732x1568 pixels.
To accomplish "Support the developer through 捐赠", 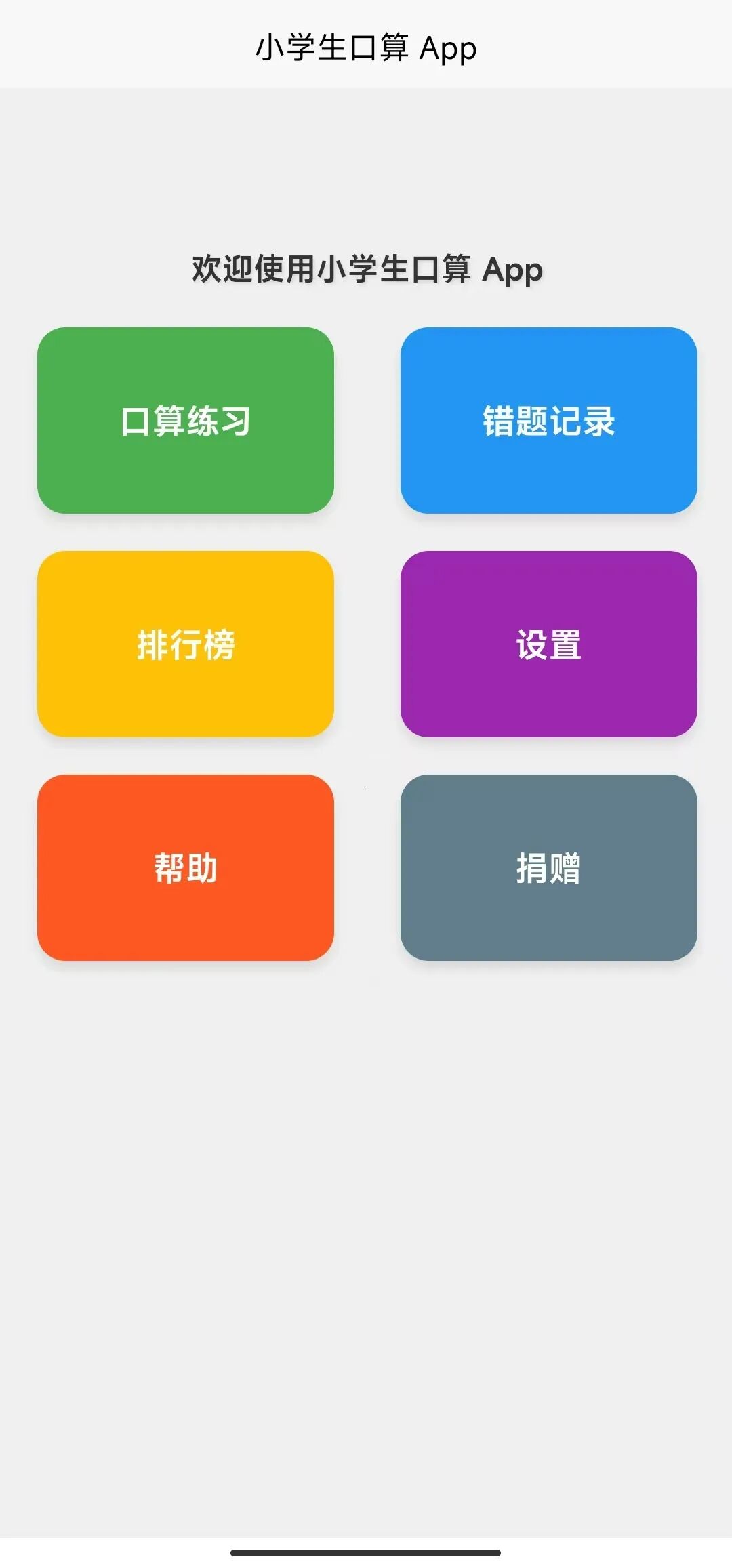I will click(x=548, y=871).
